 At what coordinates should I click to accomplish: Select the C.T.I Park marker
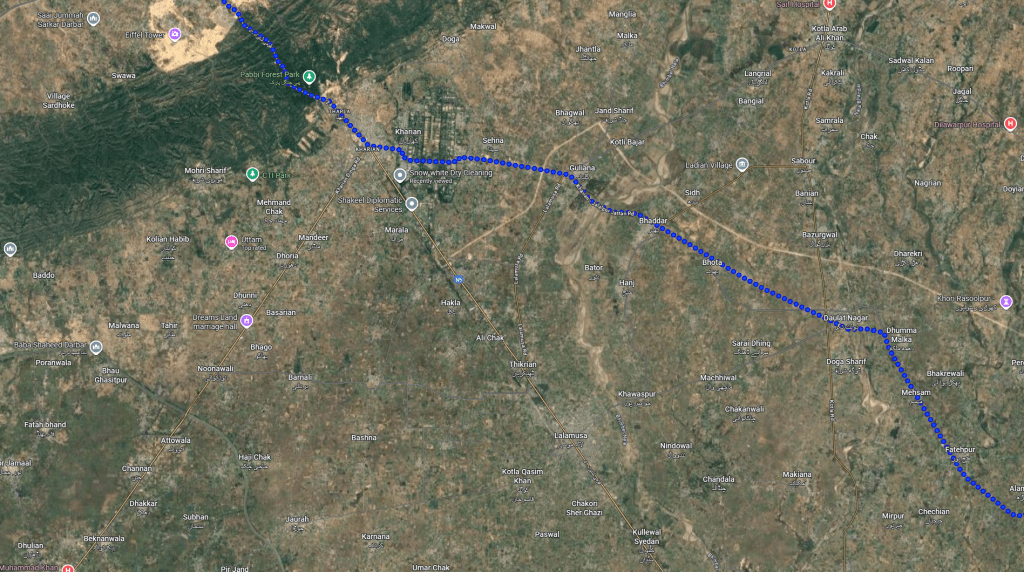click(x=252, y=174)
